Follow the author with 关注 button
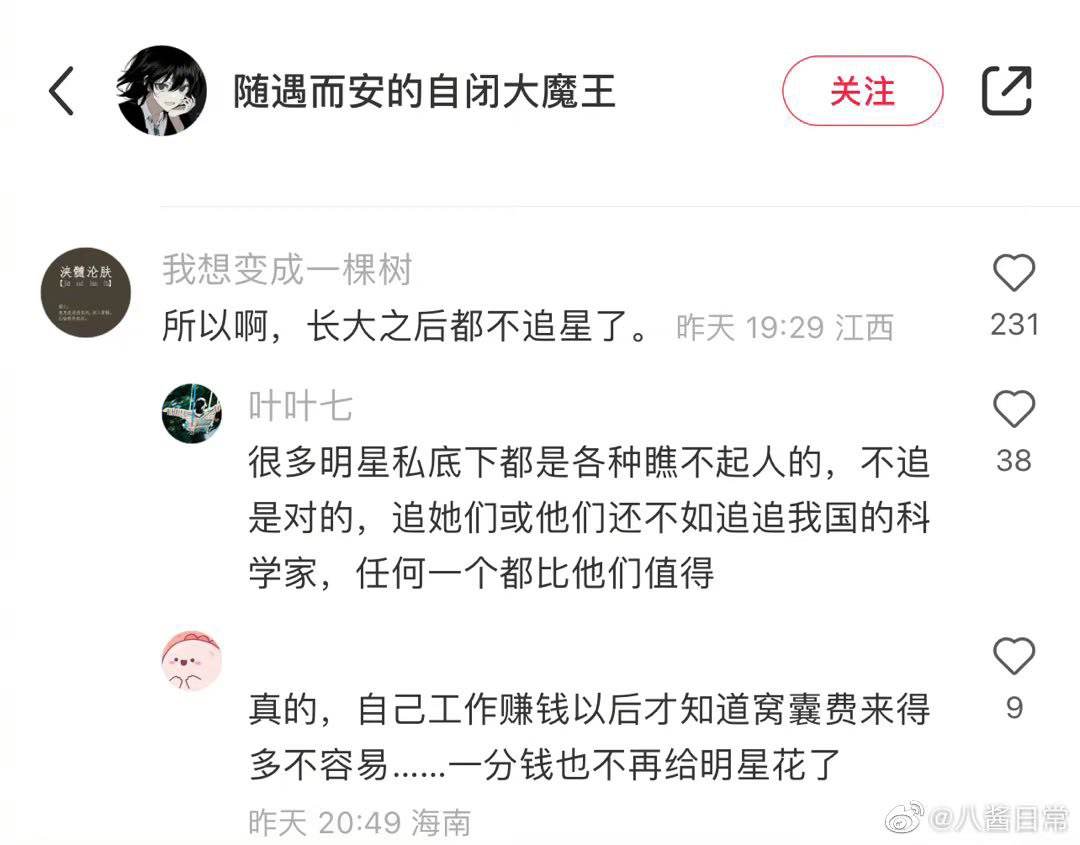This screenshot has width=1080, height=845. [862, 92]
